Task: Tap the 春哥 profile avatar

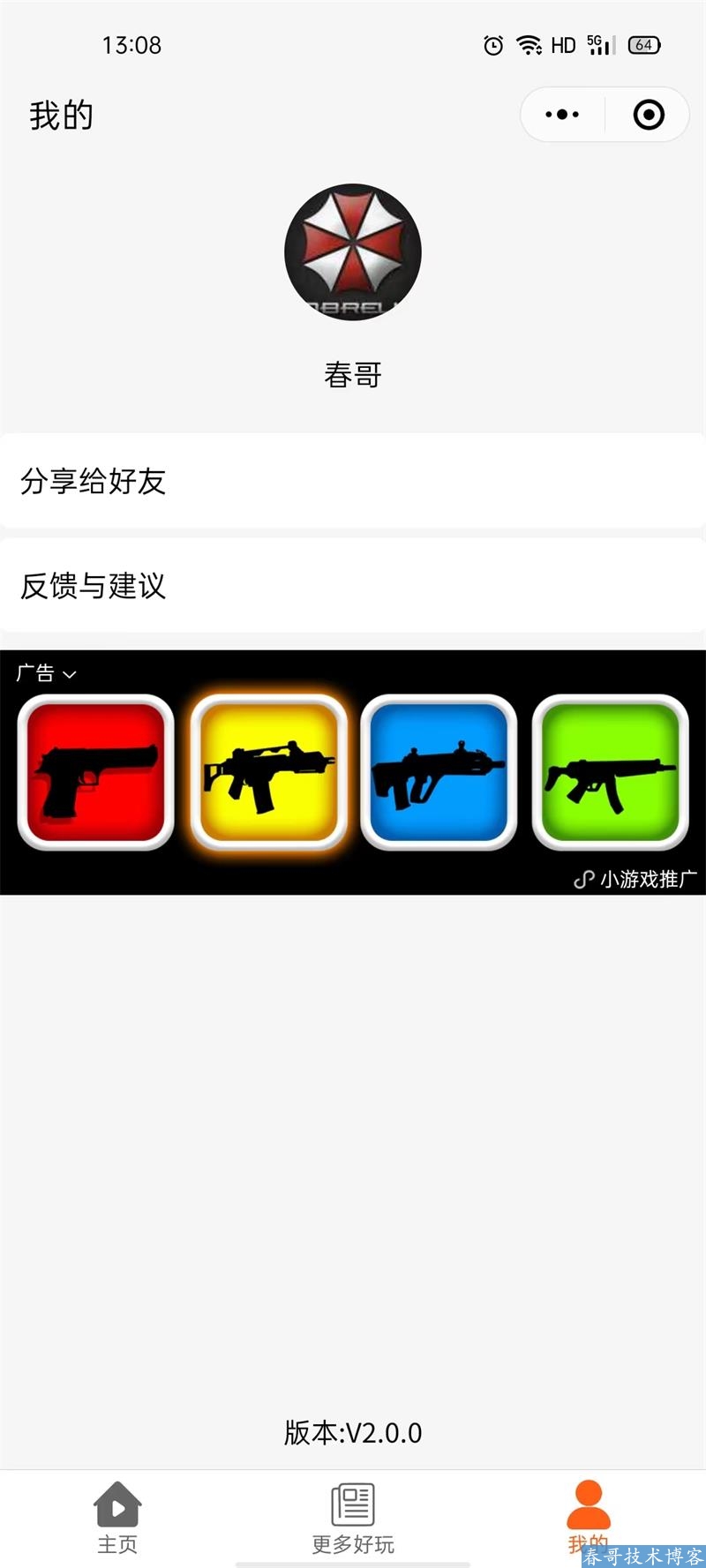Action: click(x=353, y=252)
